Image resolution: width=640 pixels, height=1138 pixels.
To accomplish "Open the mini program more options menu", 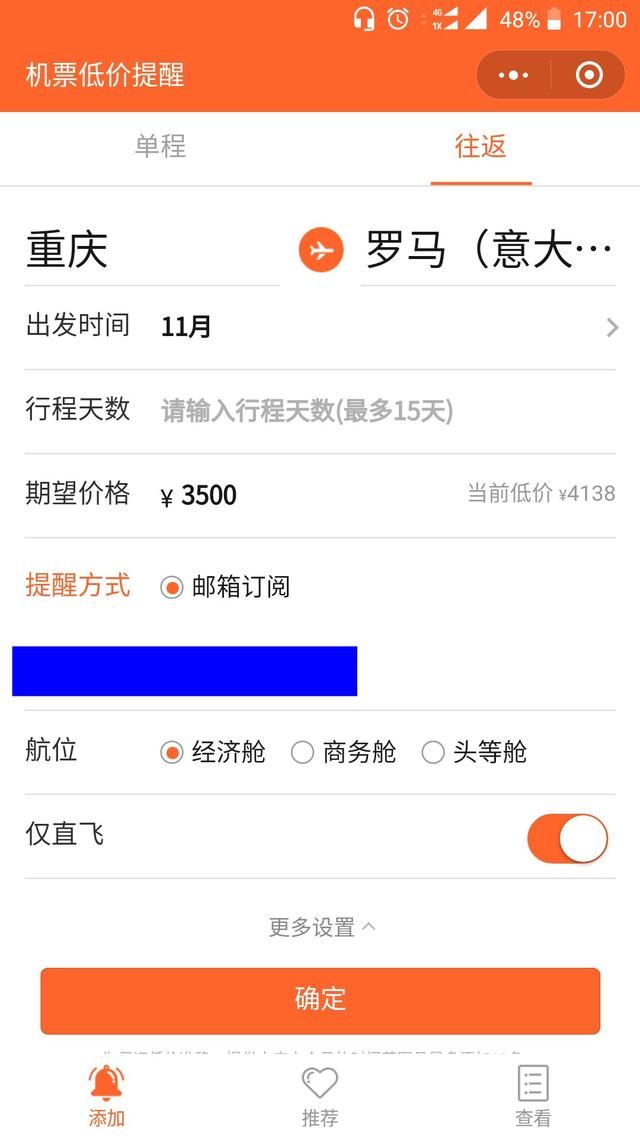I will pyautogui.click(x=514, y=75).
